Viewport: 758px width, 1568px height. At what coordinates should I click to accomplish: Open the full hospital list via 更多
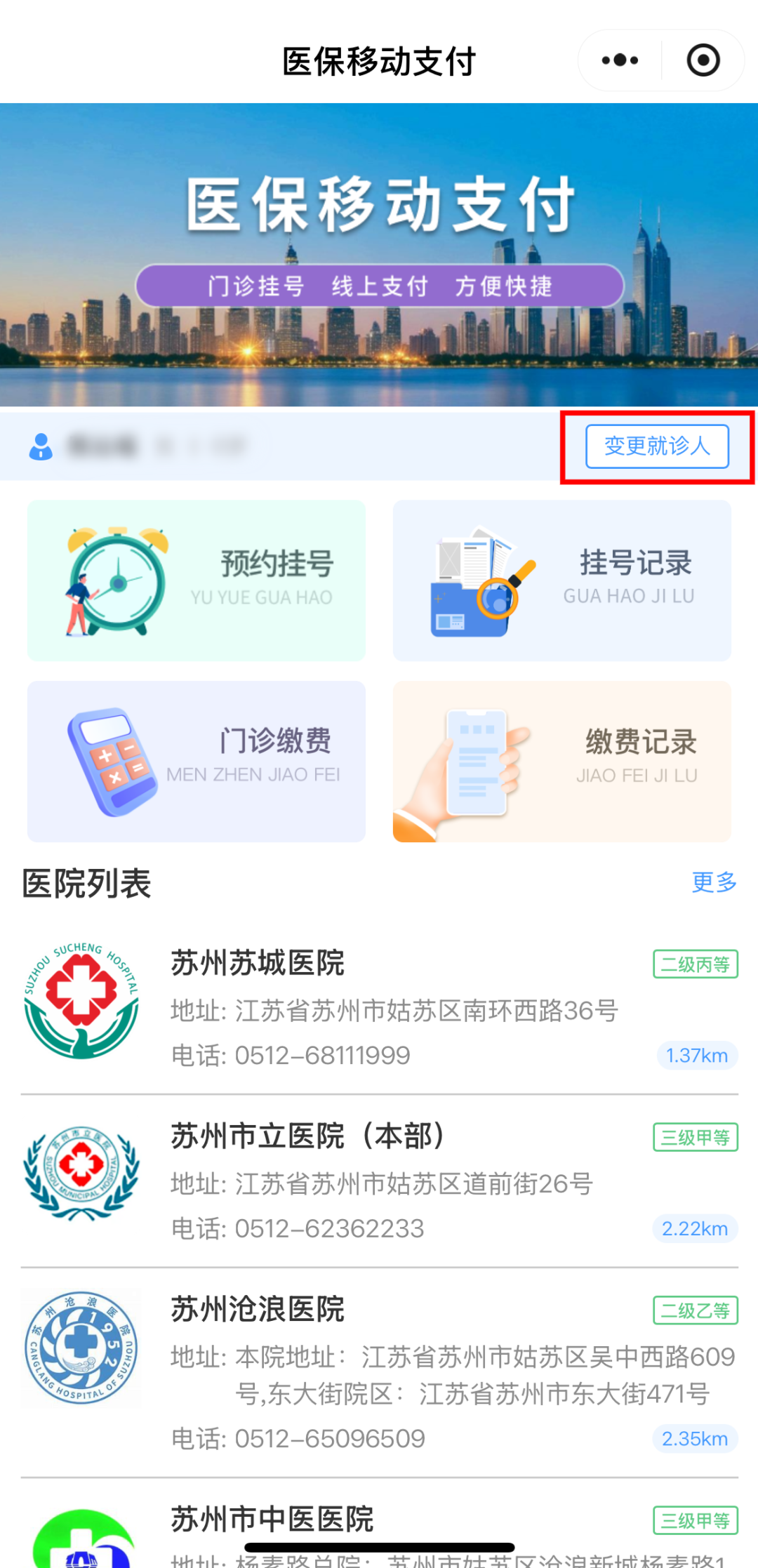714,883
